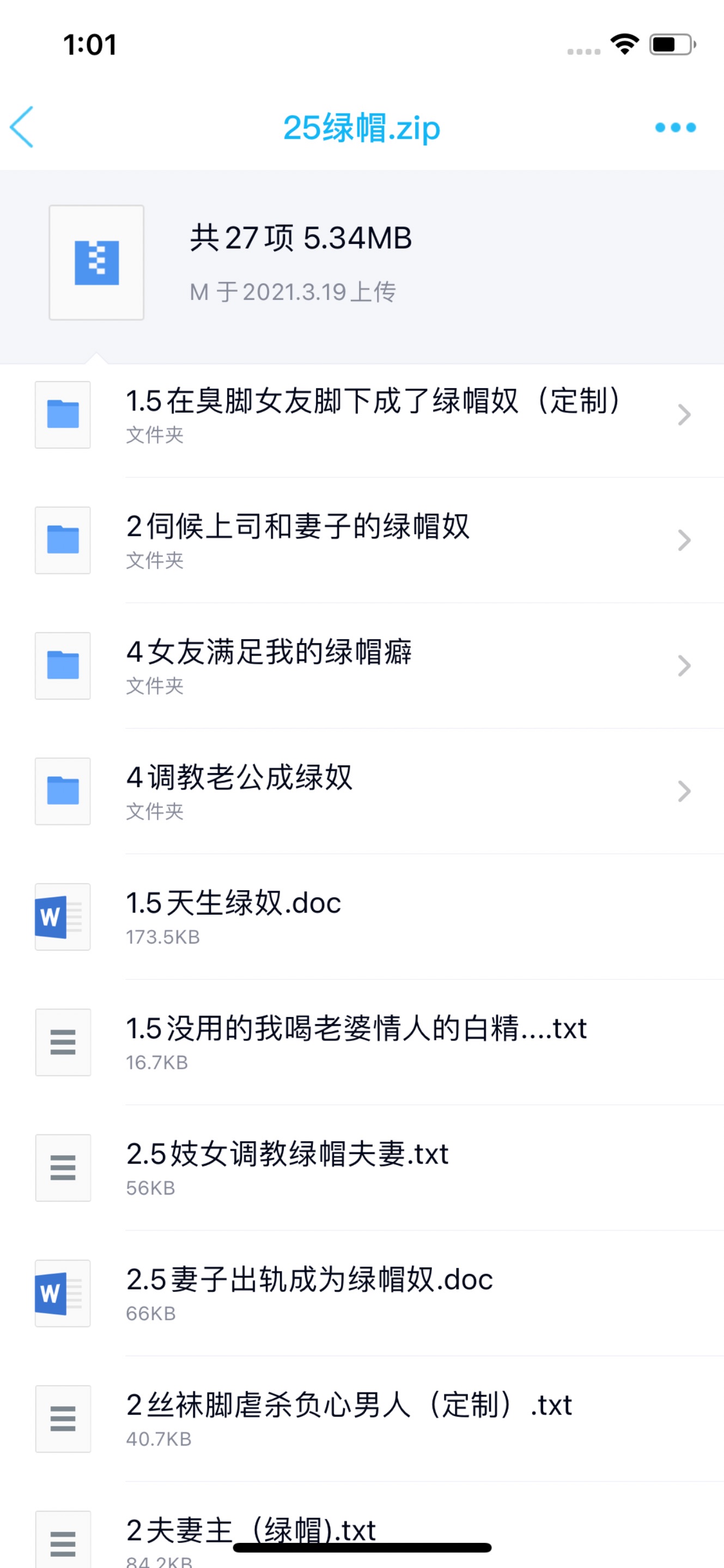The height and width of the screenshot is (1568, 724).
Task: Open the three-dot overflow menu
Action: [676, 127]
